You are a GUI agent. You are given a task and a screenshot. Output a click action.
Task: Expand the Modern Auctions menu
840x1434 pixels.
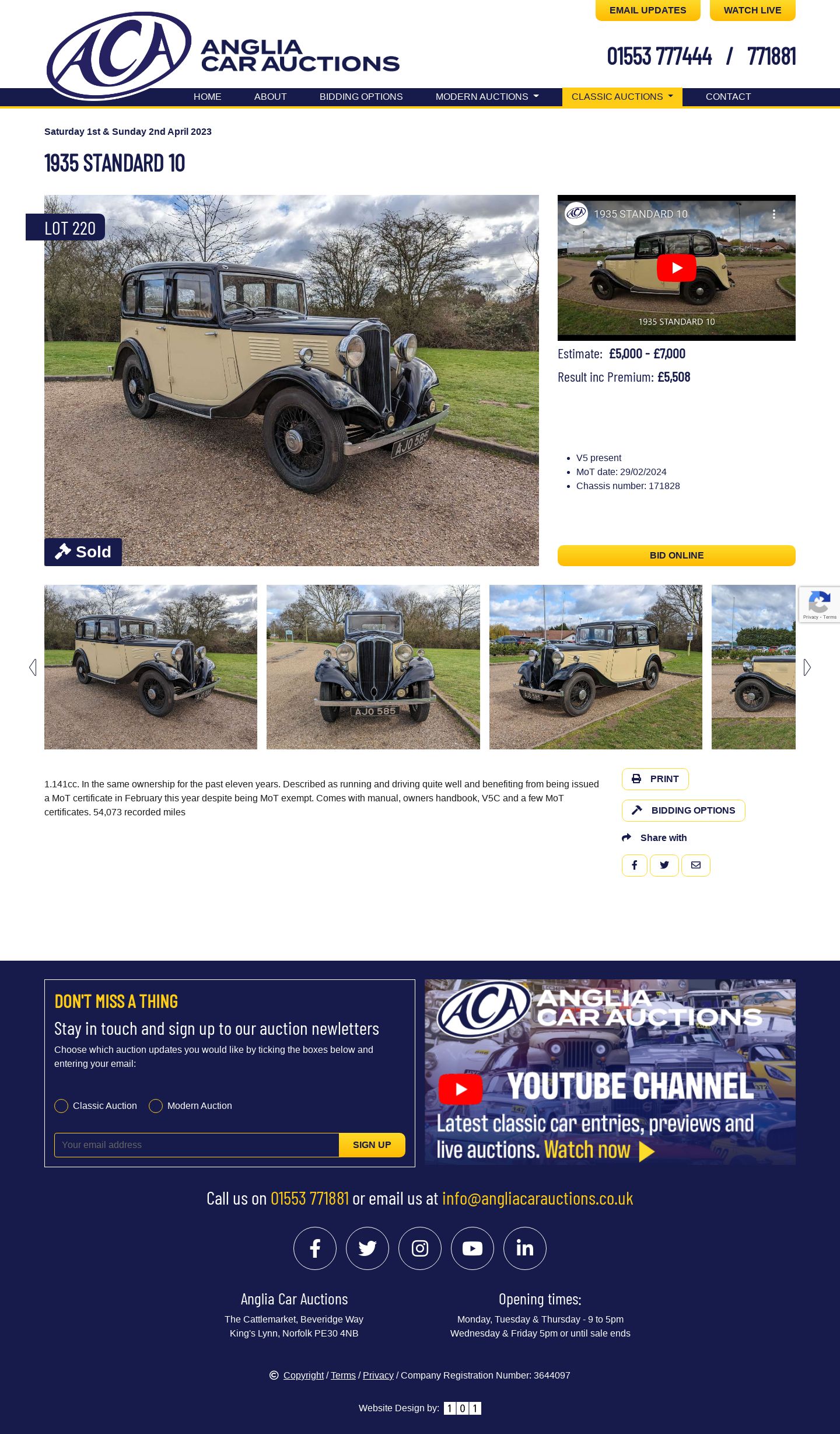point(487,97)
